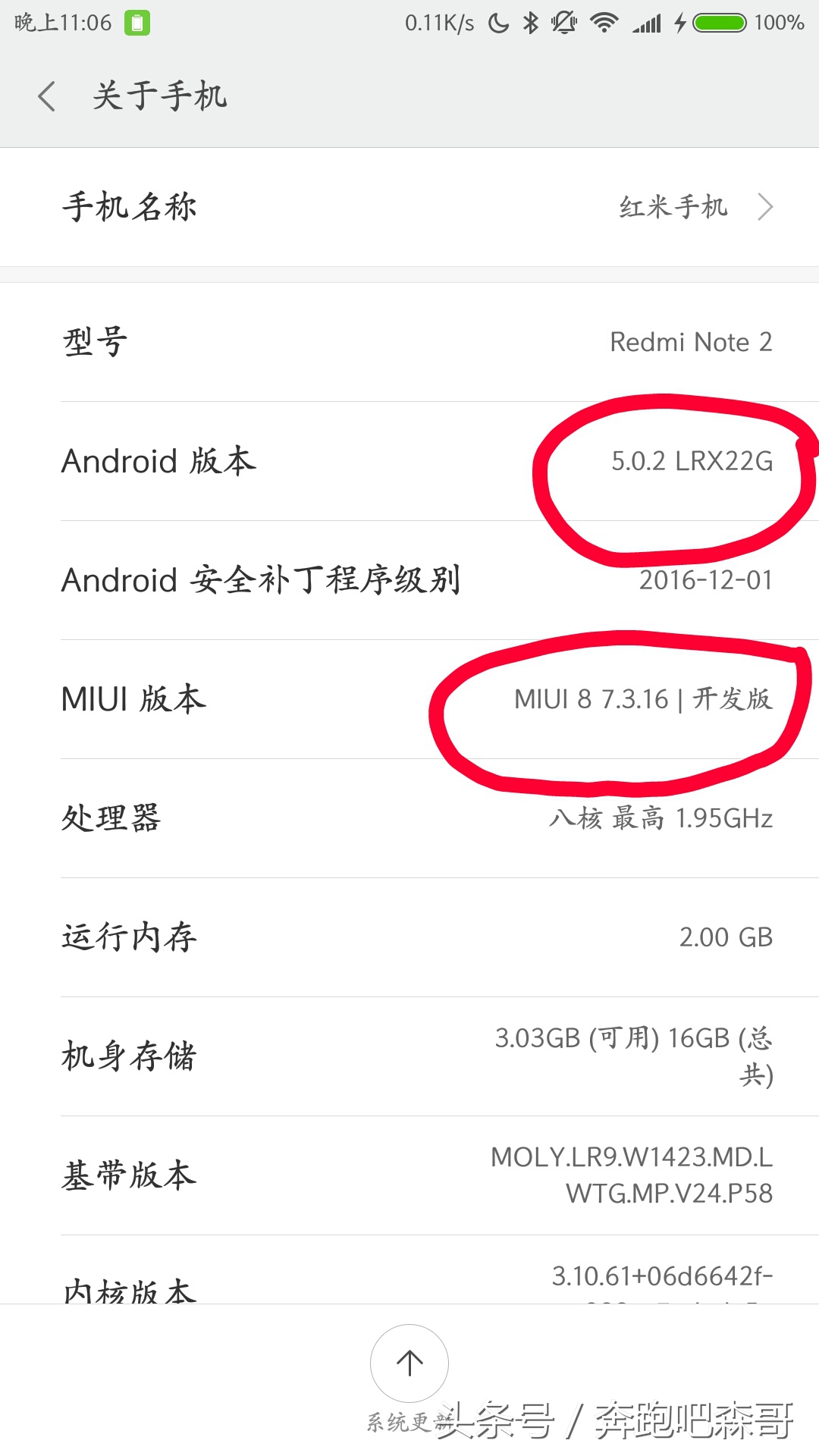The height and width of the screenshot is (1456, 819).
Task: Tap the back arrow to exit About phone
Action: click(47, 96)
